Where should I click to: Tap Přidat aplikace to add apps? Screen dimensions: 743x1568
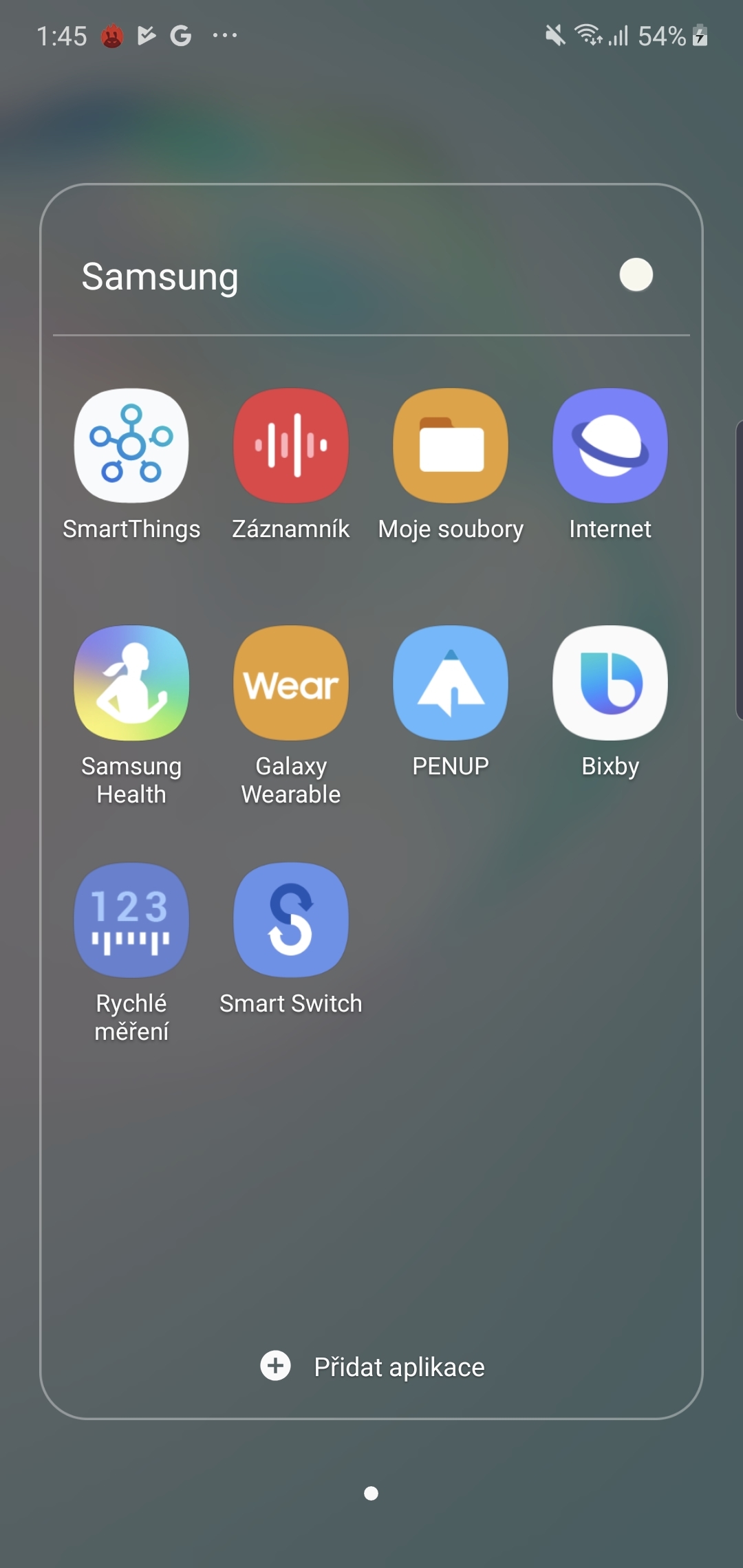pyautogui.click(x=400, y=1367)
